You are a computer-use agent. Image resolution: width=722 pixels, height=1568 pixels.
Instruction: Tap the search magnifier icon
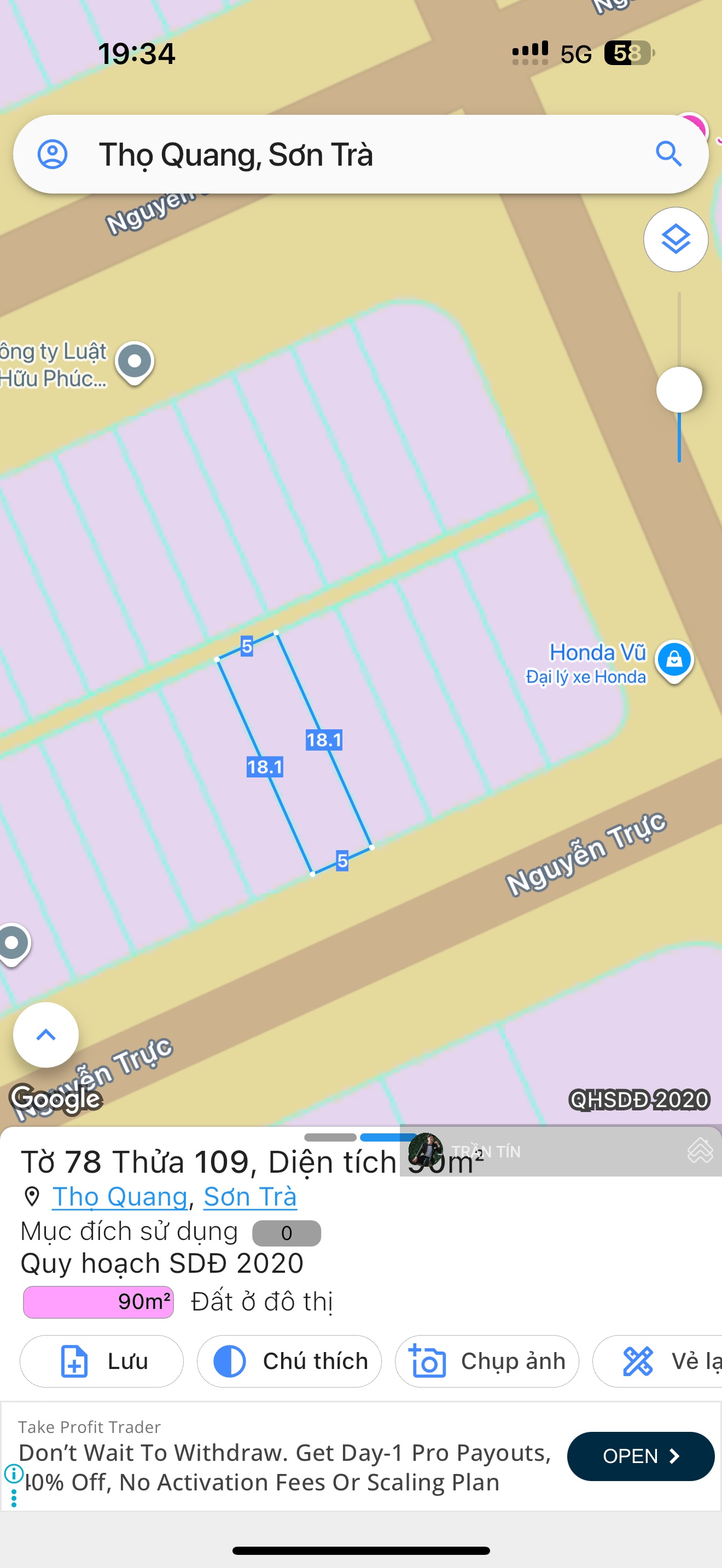pyautogui.click(x=669, y=154)
